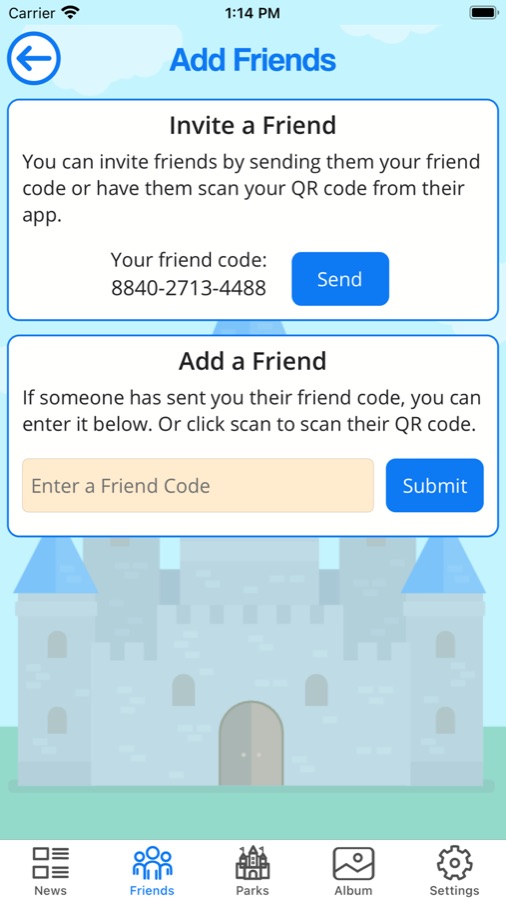Submit the entered friend code
Screen dimensions: 506x900
tap(434, 486)
